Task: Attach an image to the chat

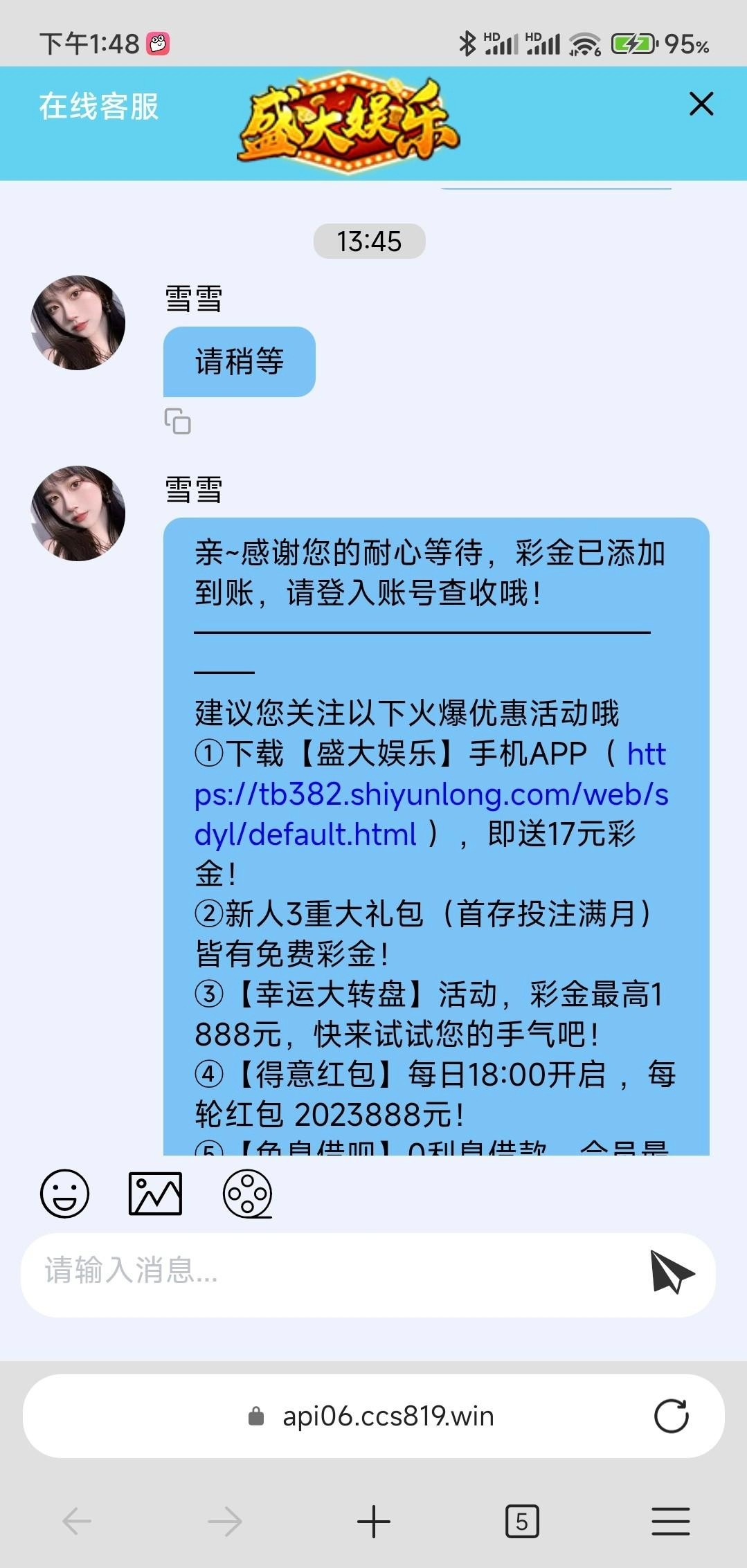Action: (x=156, y=1194)
